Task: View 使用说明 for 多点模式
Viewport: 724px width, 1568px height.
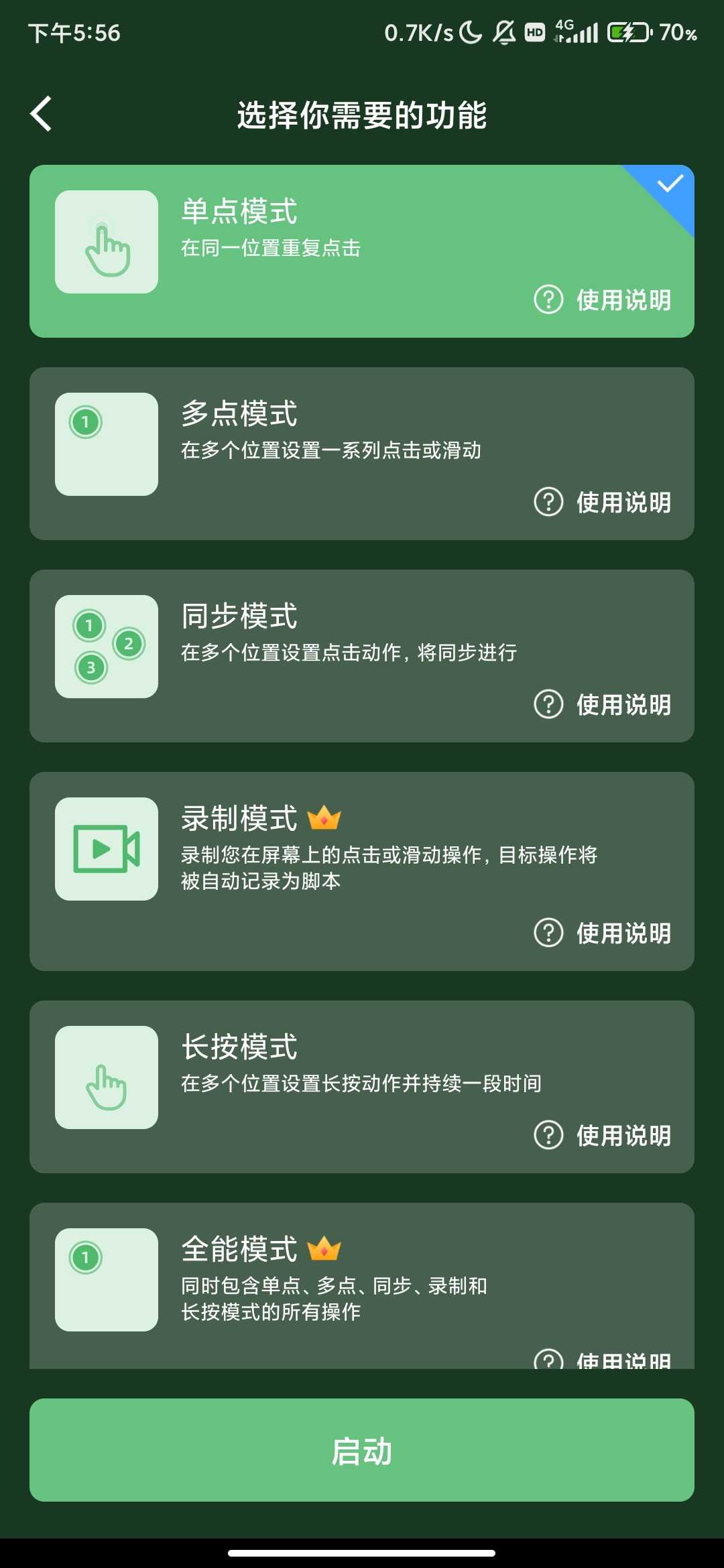Action: point(603,502)
